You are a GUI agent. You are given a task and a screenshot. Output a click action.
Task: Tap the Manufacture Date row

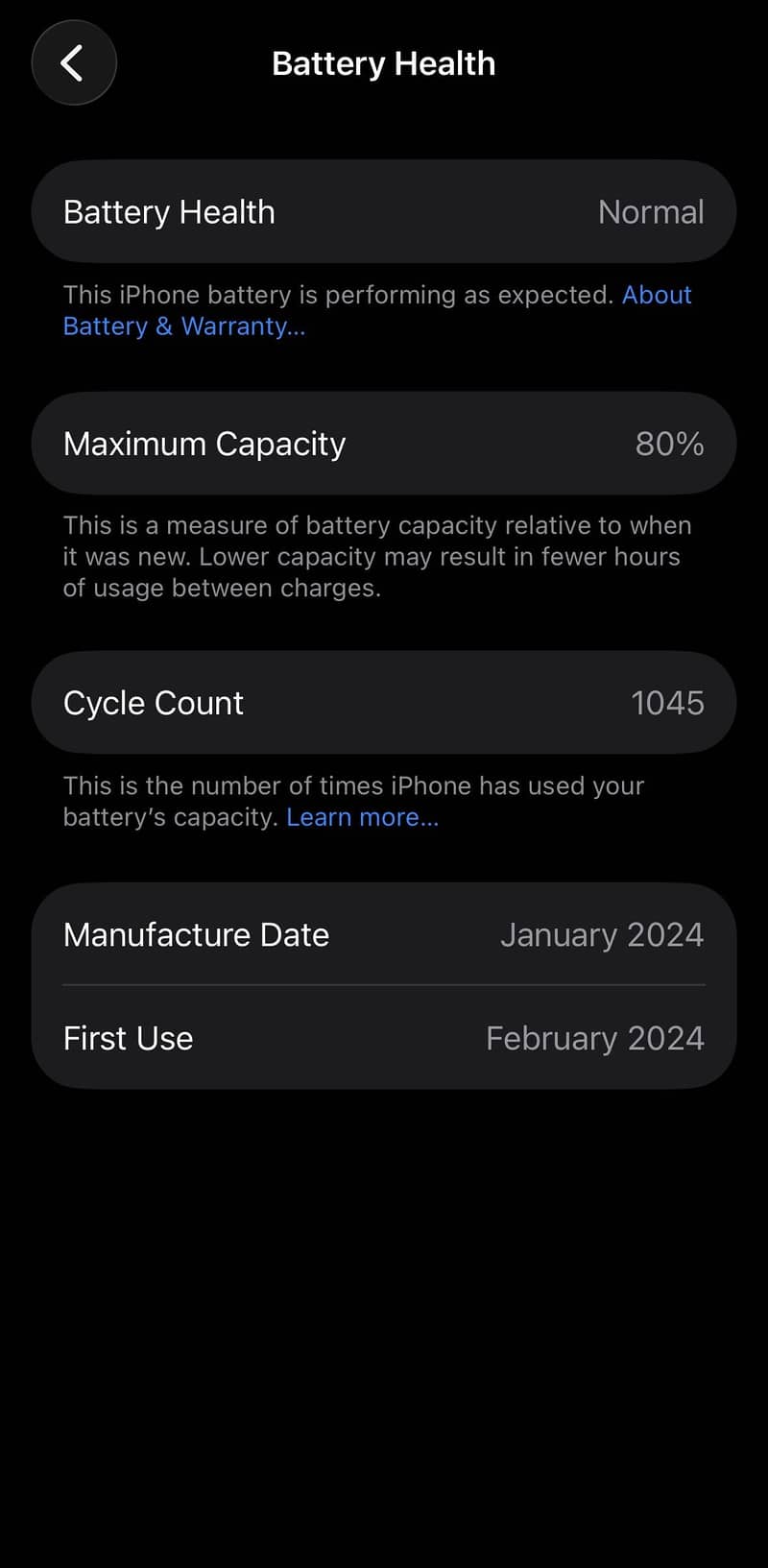coord(384,934)
